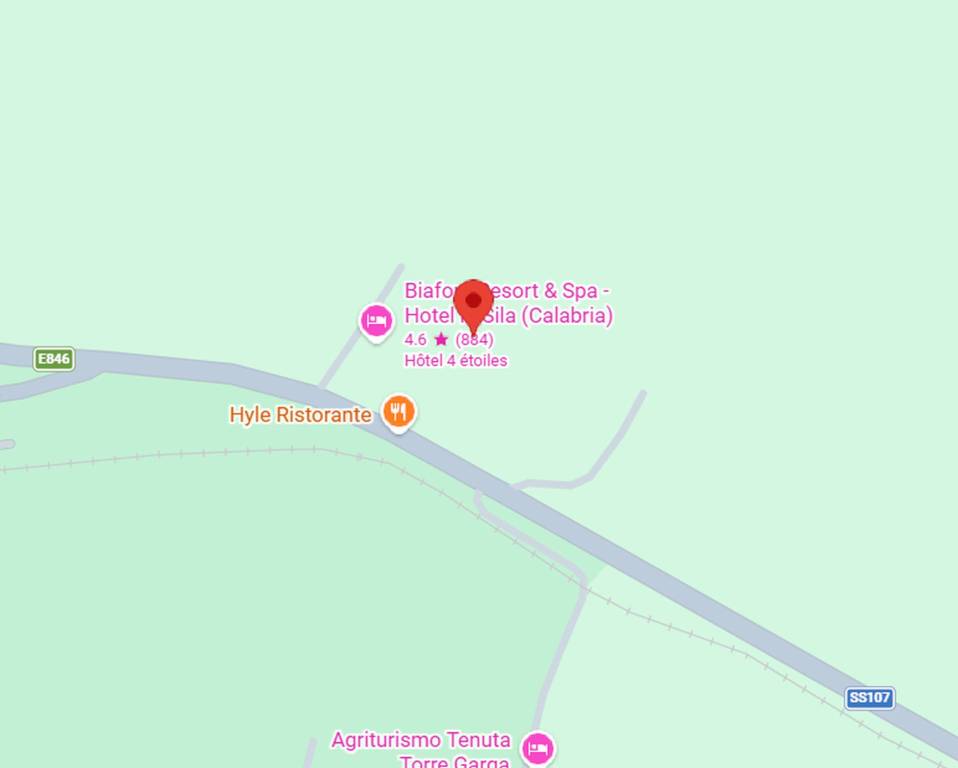Open Biafora Resort & Spa hotel marker
The width and height of the screenshot is (958, 768).
(x=376, y=321)
